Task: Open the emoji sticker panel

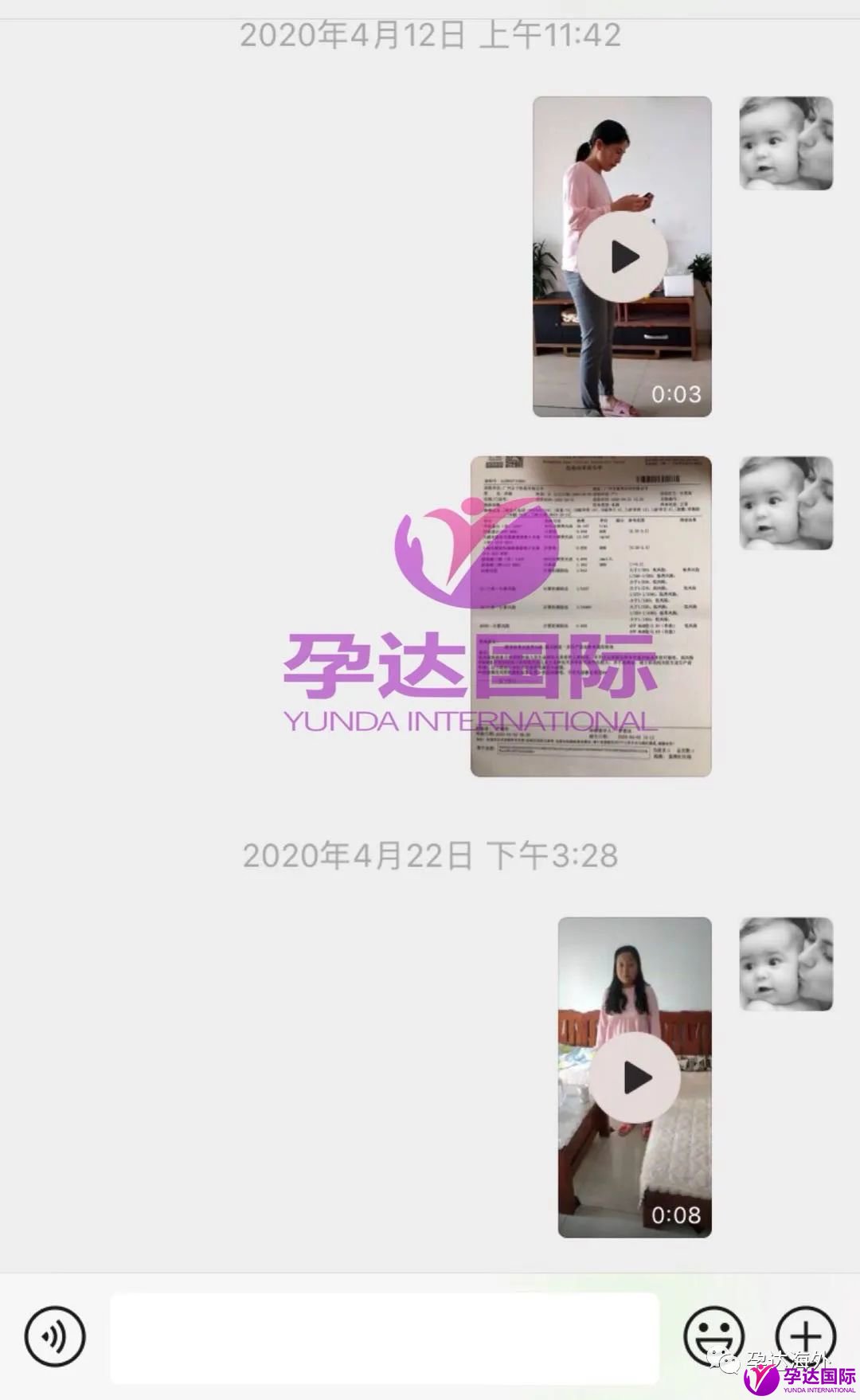Action: point(713,1335)
